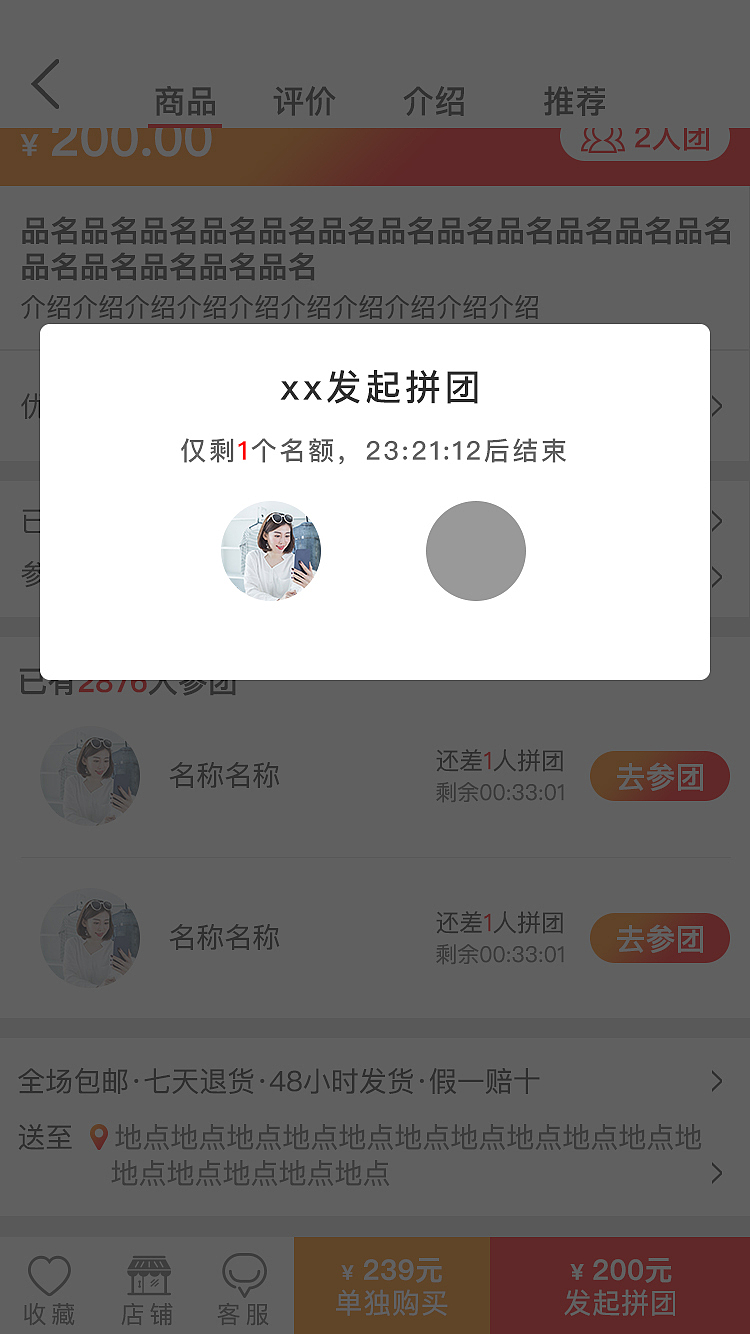Open the promotion row via its chevron
This screenshot has width=750, height=1334.
point(717,406)
